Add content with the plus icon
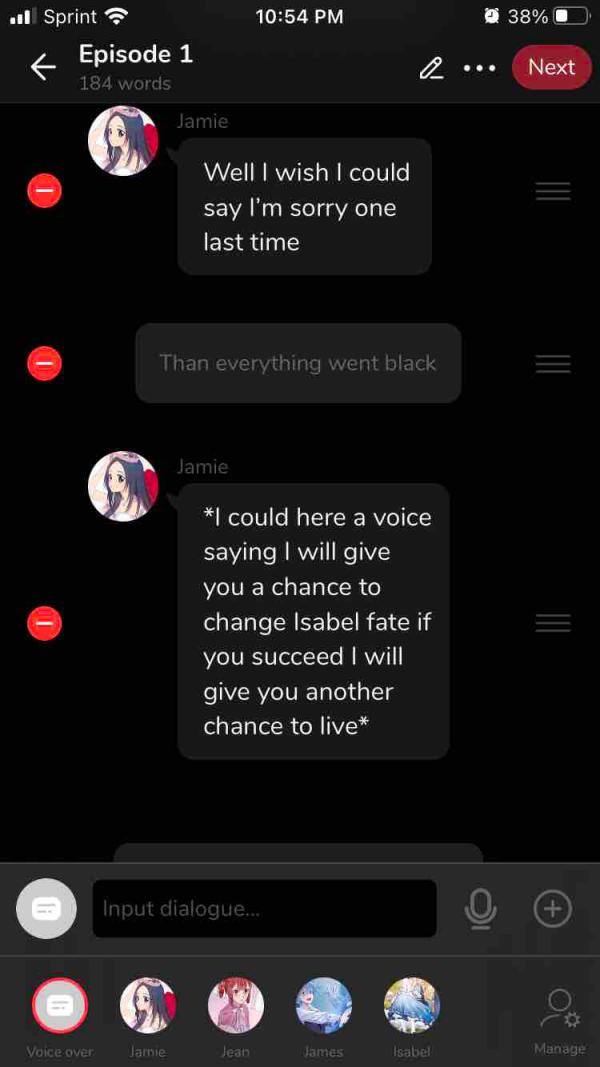 (x=552, y=908)
